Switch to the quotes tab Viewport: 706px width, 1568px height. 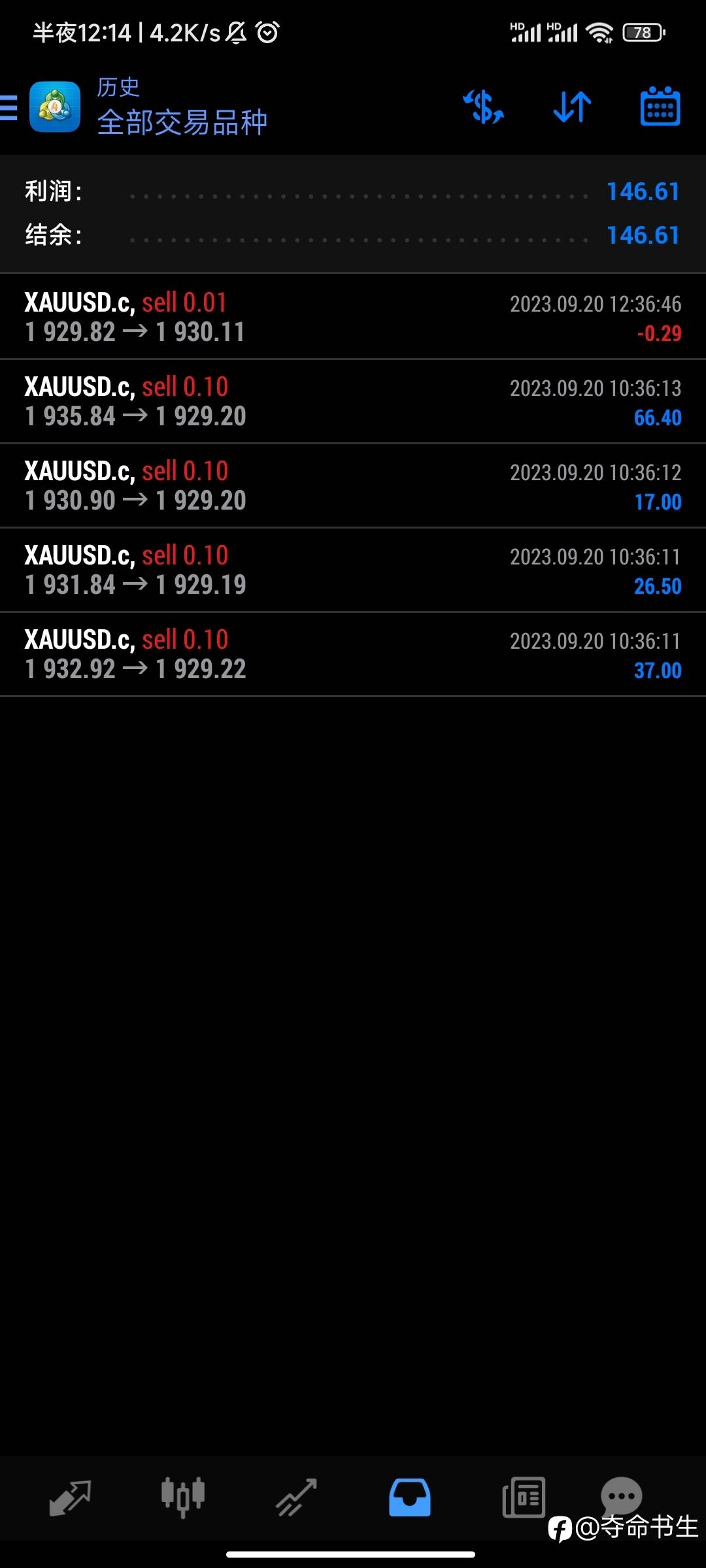[70, 1497]
